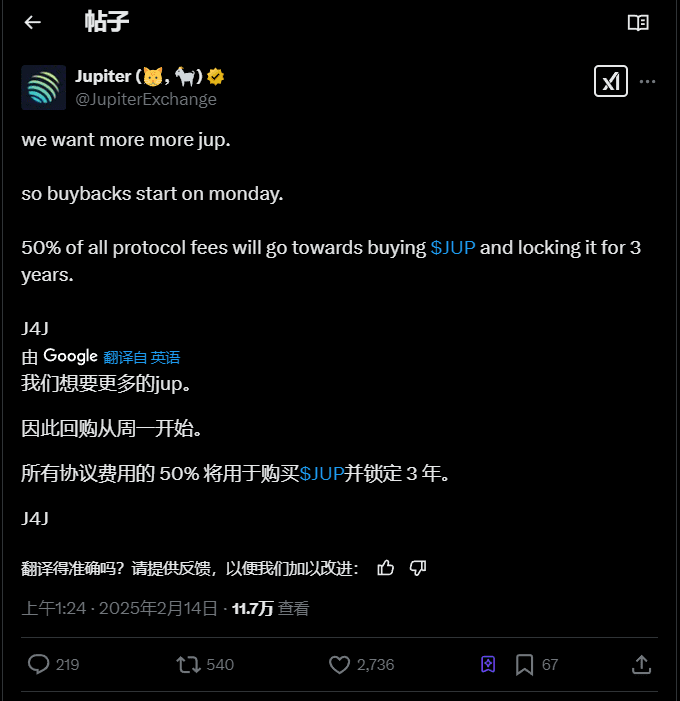Screen dimensions: 680x701
Task: Bookmark this post
Action: click(524, 664)
